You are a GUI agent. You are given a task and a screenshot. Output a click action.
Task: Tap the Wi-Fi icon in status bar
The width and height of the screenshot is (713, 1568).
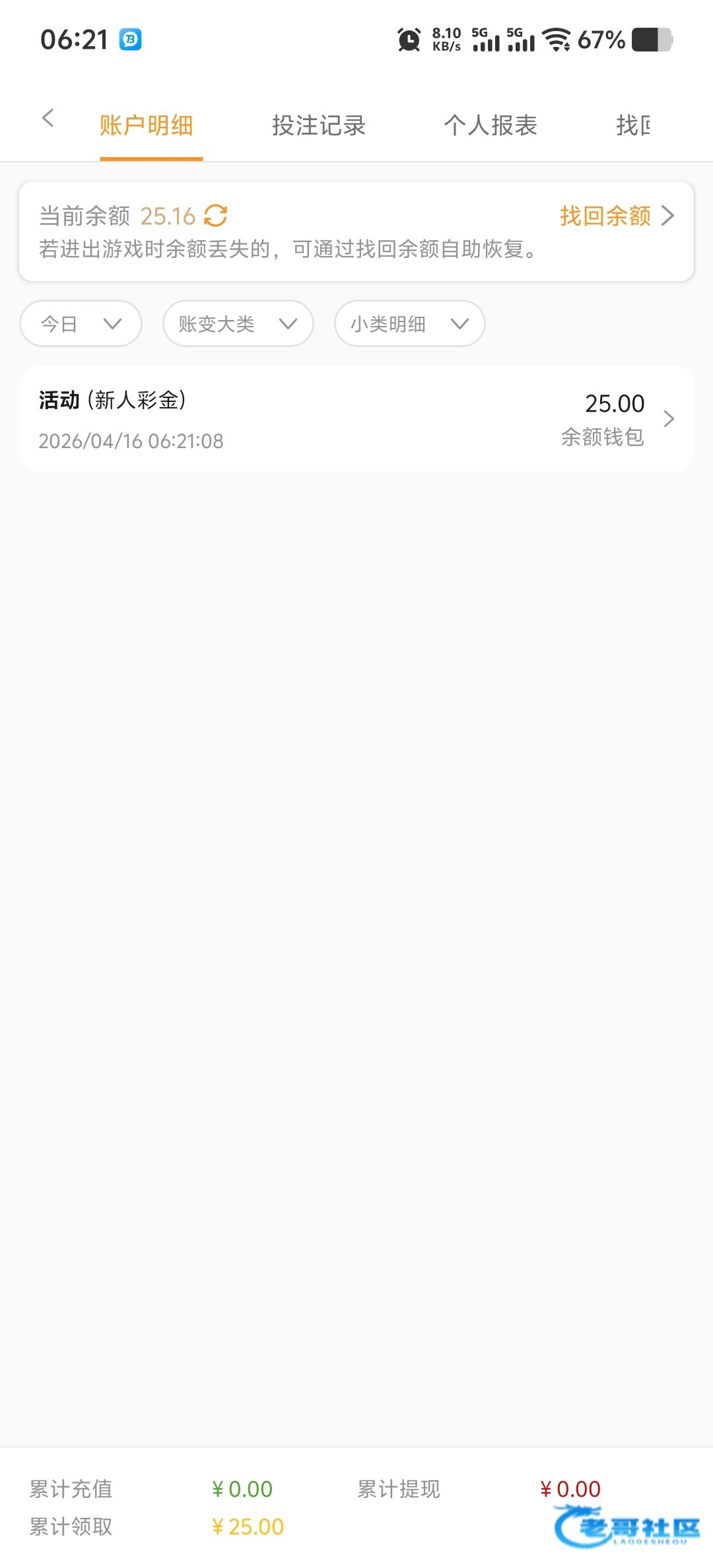[x=557, y=41]
